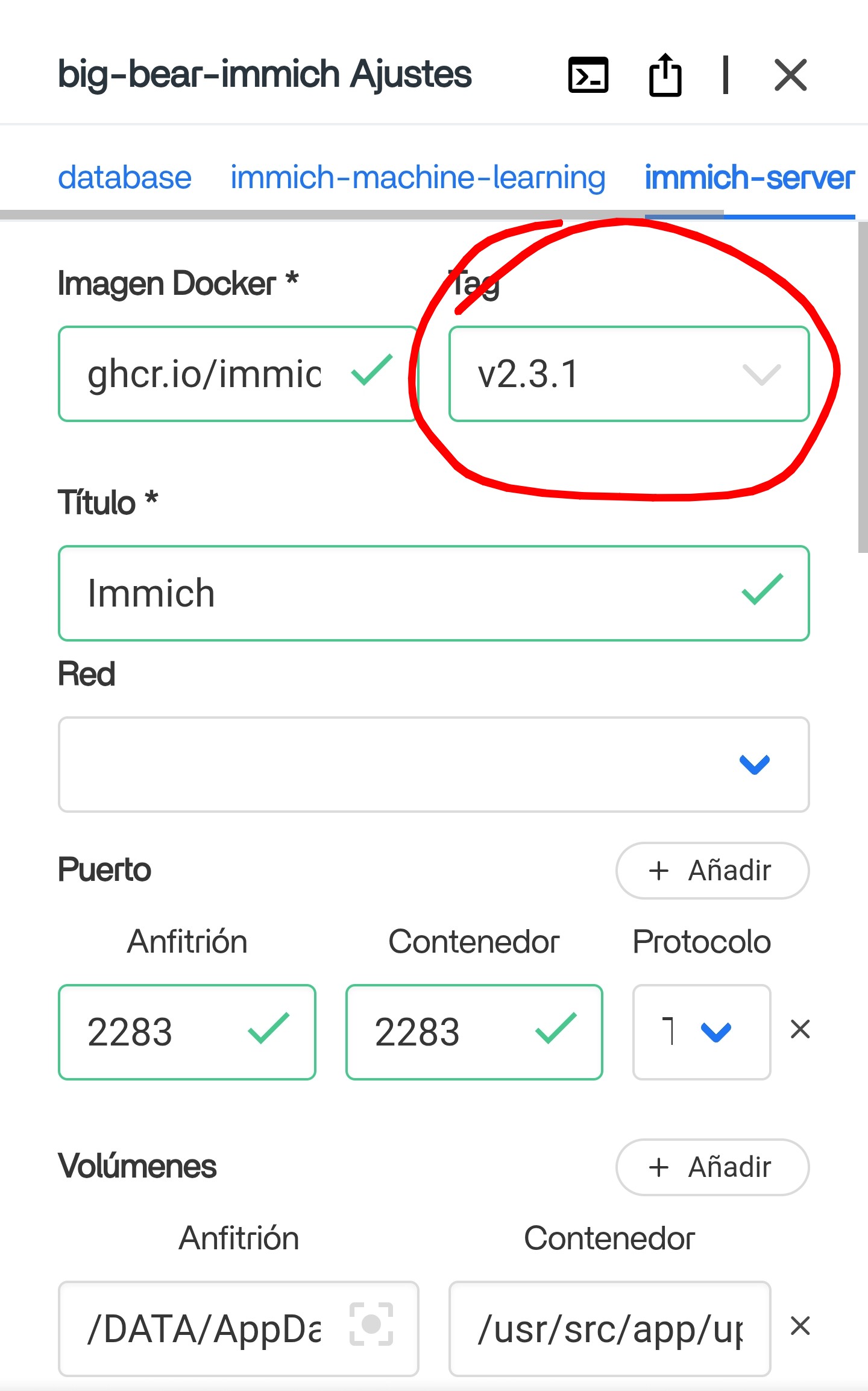Open the Red network dropdown
The width and height of the screenshot is (868, 1391).
(433, 764)
